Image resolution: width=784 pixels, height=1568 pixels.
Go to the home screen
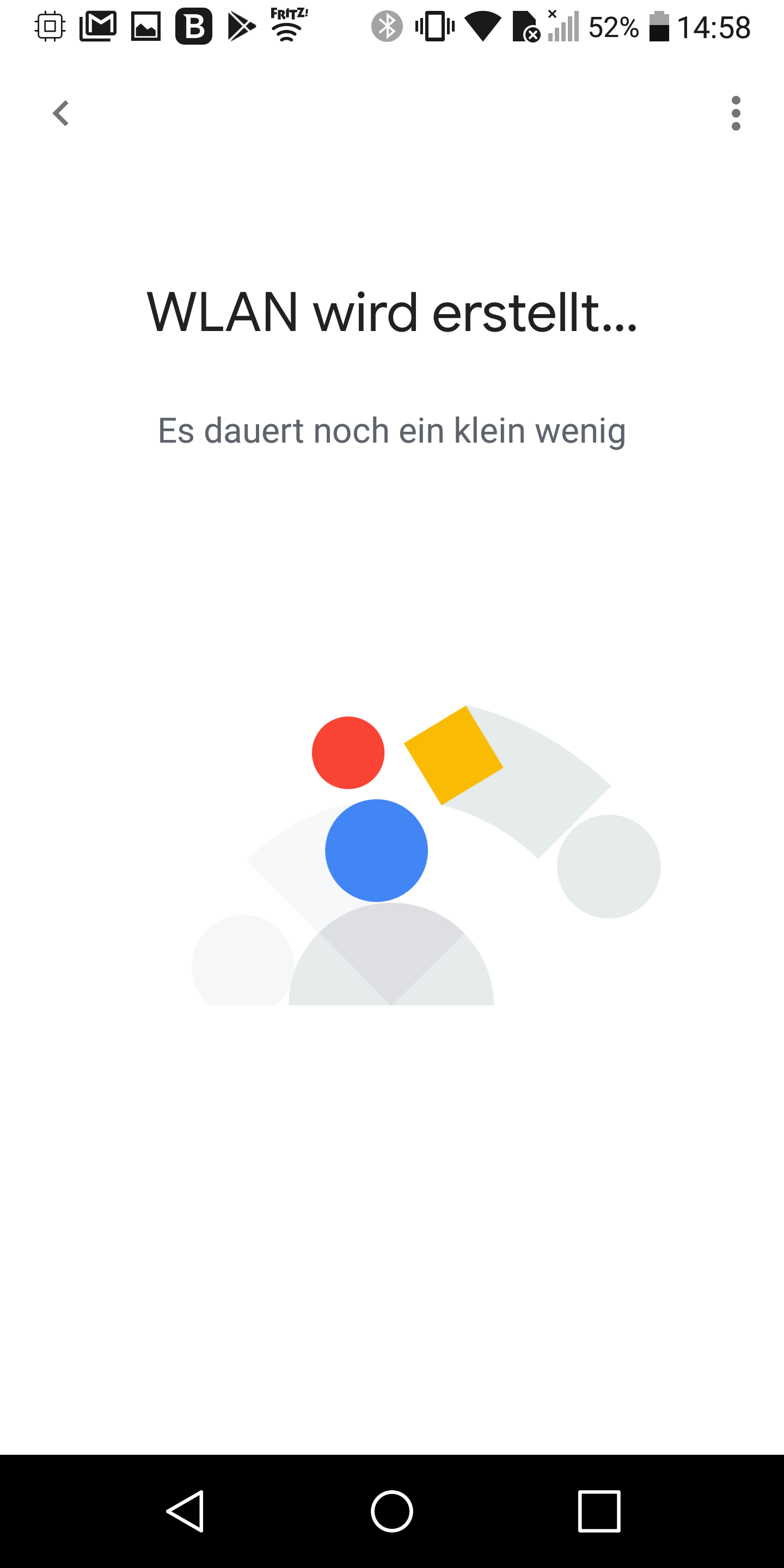(392, 1511)
